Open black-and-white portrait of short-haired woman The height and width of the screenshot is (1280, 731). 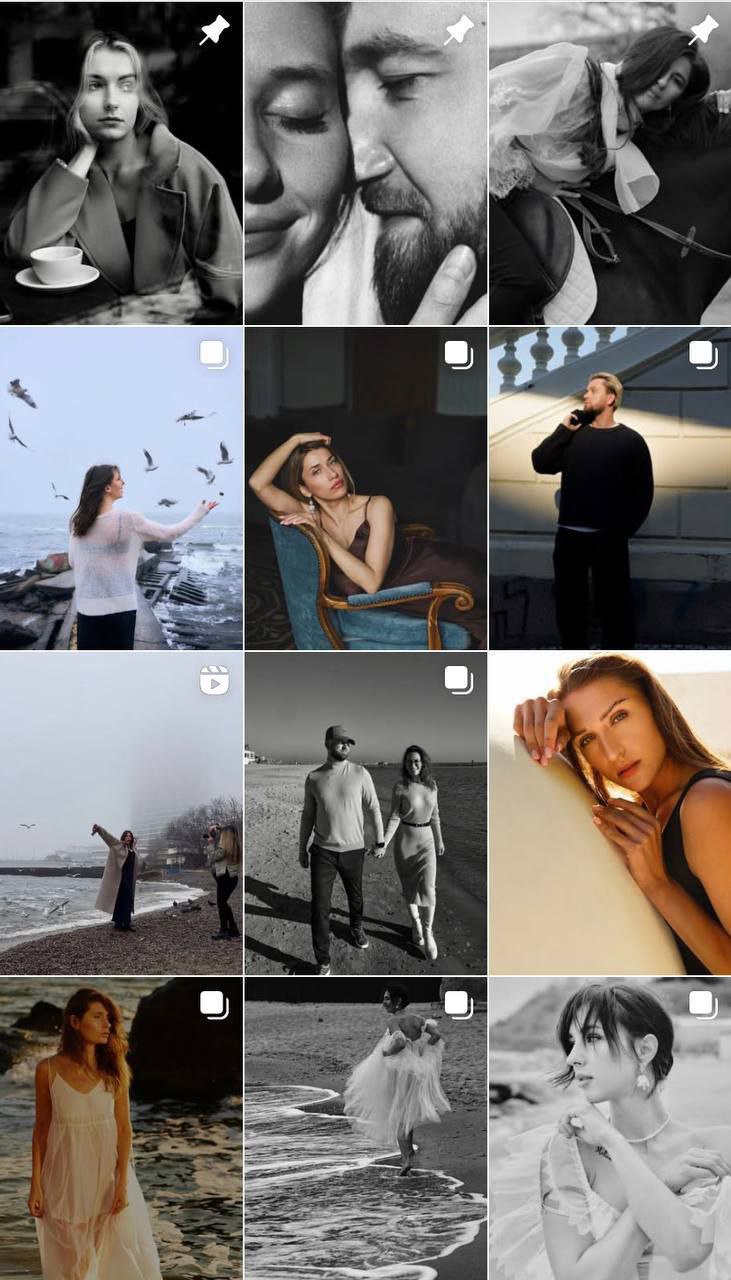(x=610, y=1129)
